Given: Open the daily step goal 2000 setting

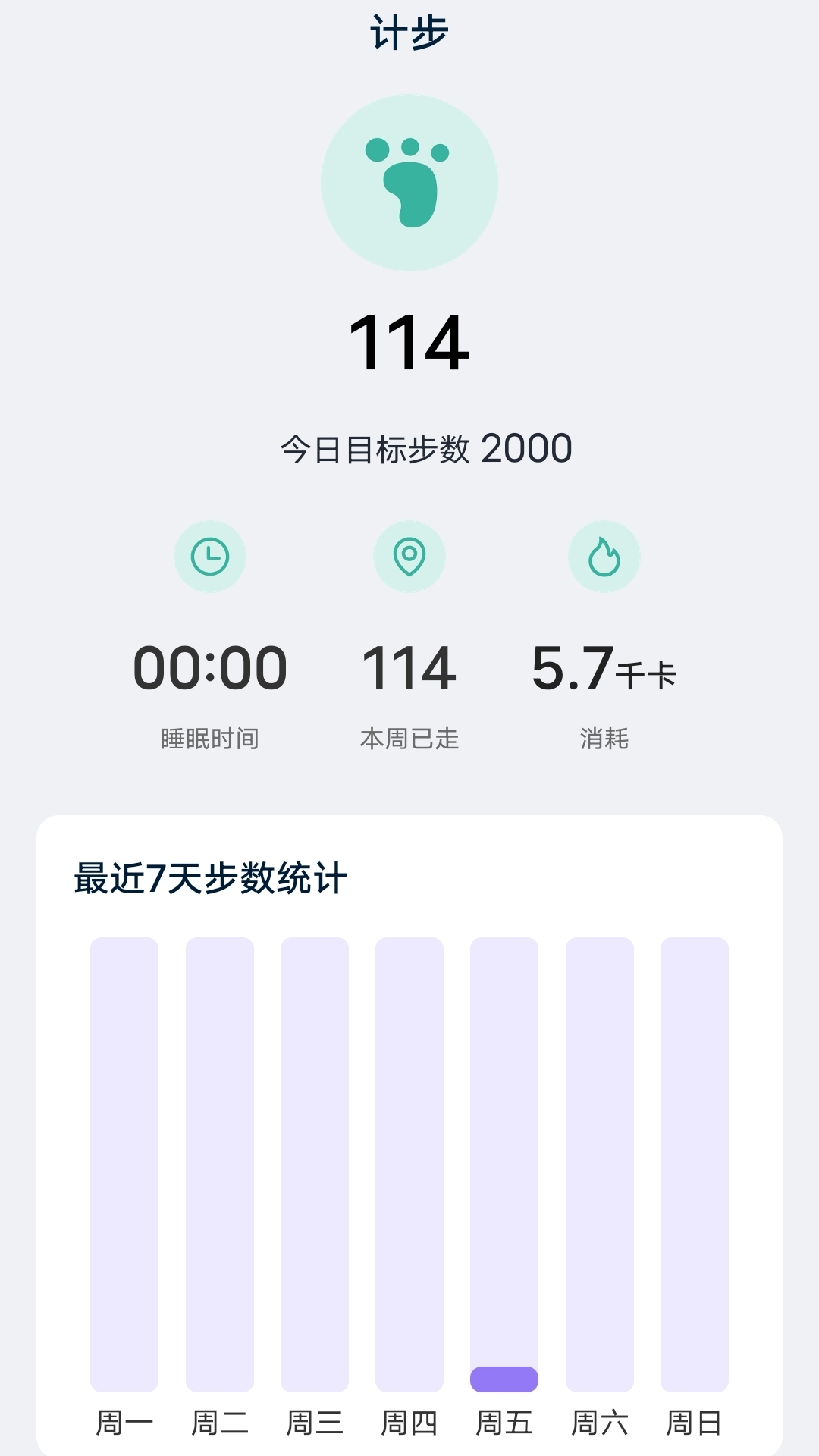Looking at the screenshot, I should (x=426, y=449).
